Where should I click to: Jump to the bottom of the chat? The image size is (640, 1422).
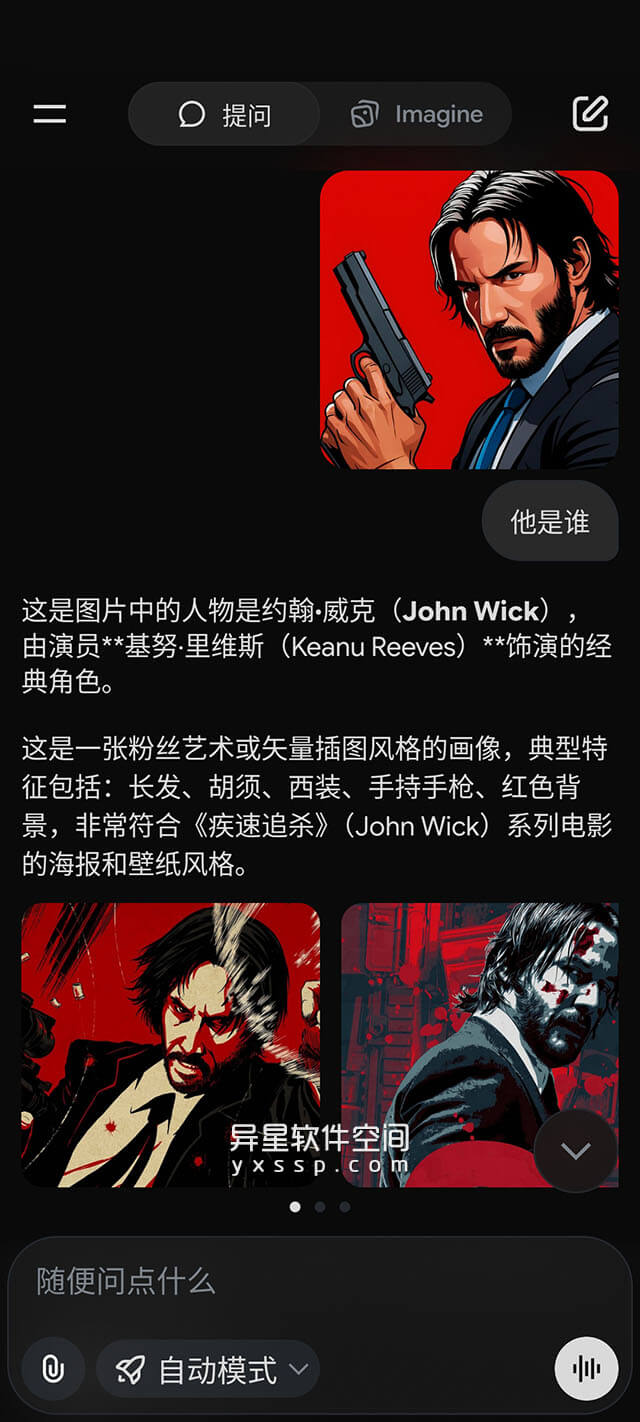point(575,1150)
